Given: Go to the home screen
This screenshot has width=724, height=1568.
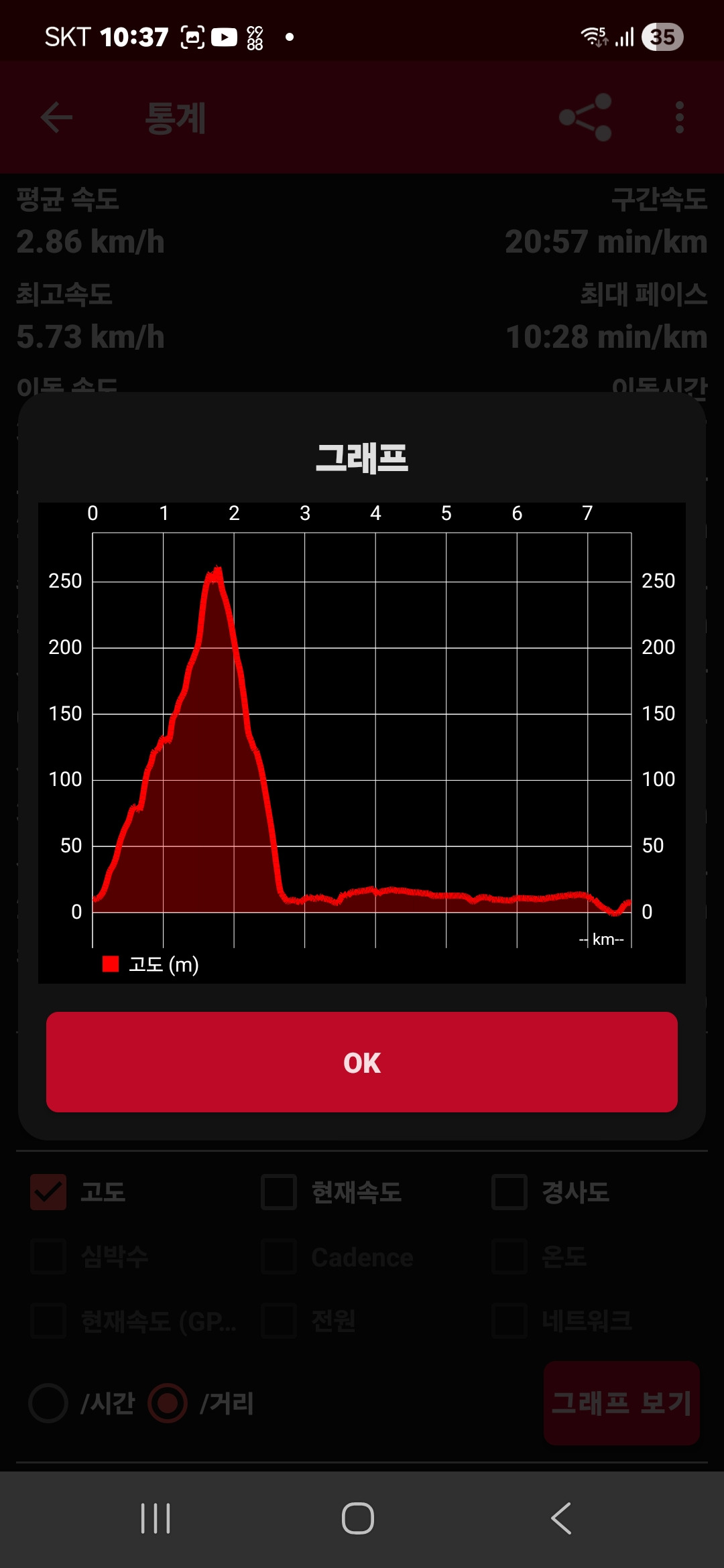Looking at the screenshot, I should (x=358, y=1518).
